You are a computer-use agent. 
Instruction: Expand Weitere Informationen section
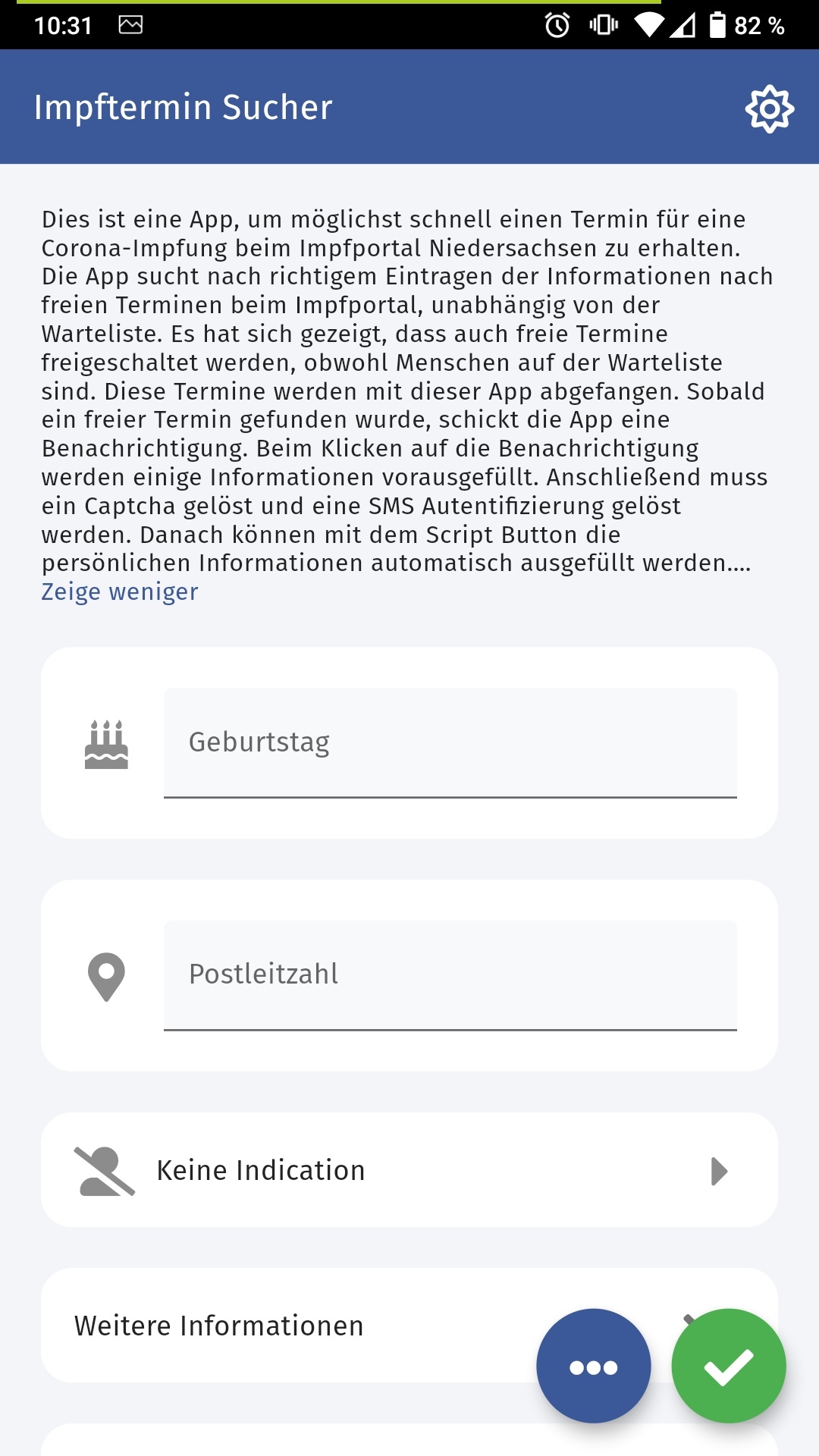click(x=409, y=1326)
